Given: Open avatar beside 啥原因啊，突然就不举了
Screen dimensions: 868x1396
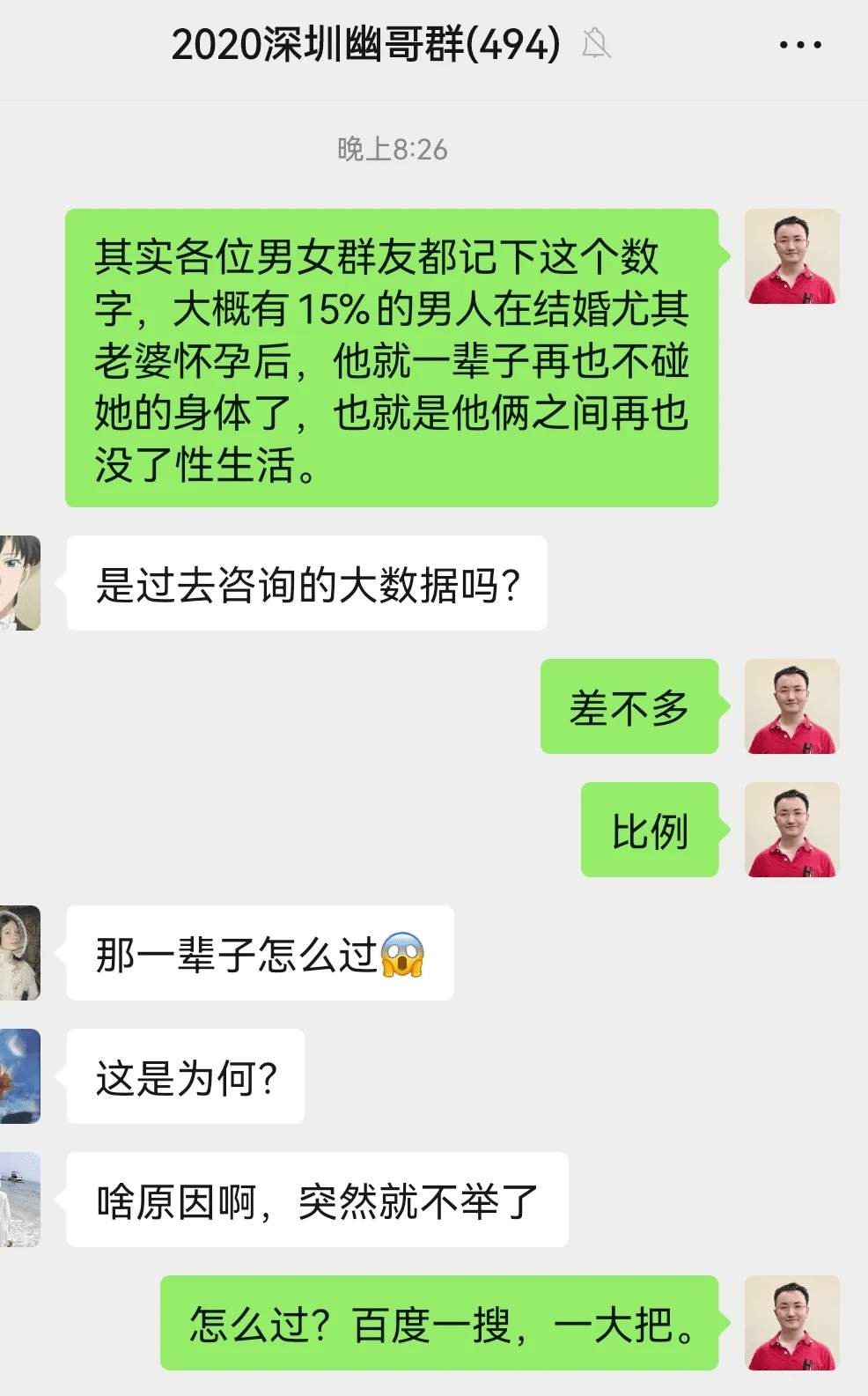Looking at the screenshot, I should click(19, 1200).
